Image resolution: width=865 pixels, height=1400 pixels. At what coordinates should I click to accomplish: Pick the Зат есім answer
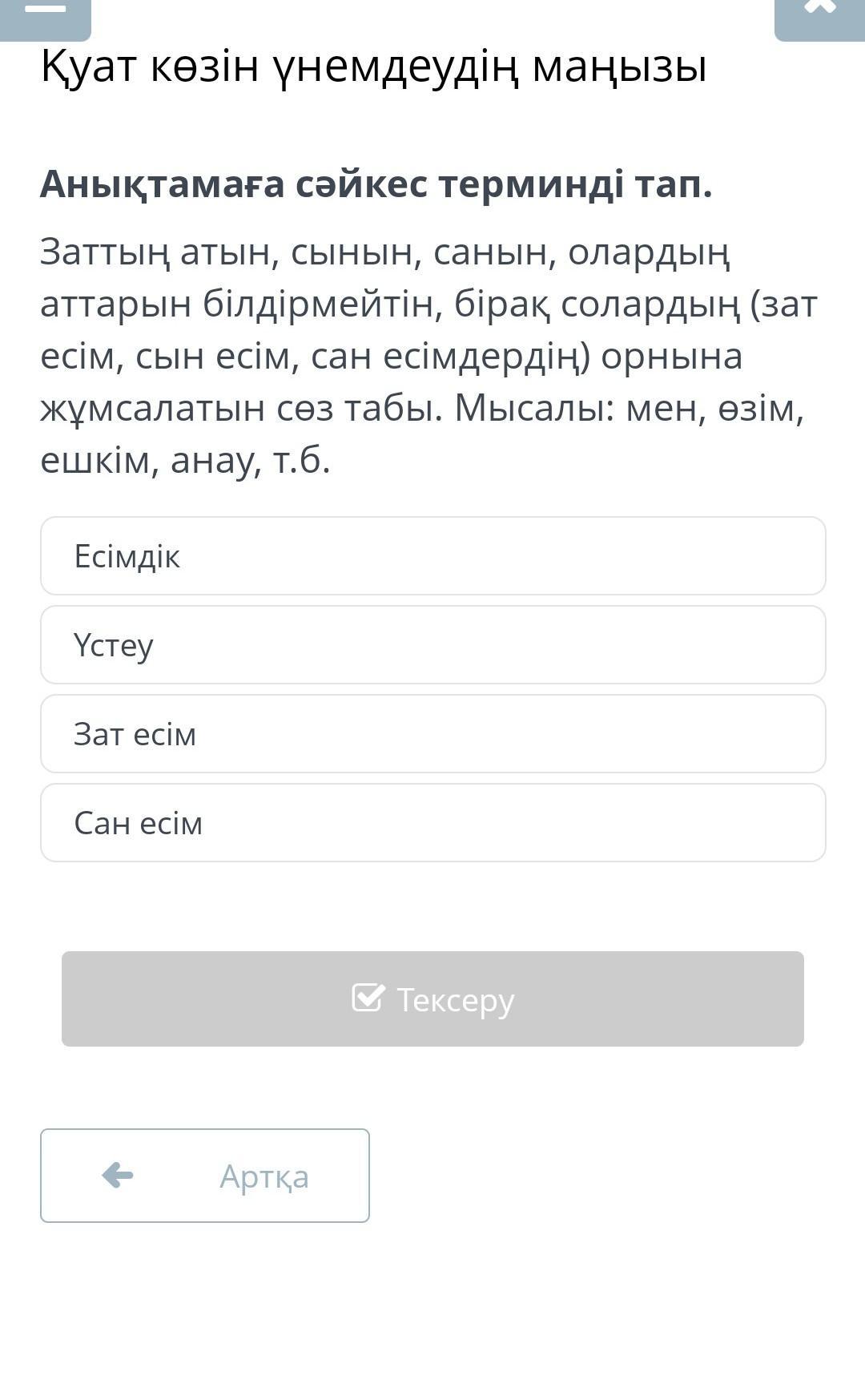click(x=432, y=733)
